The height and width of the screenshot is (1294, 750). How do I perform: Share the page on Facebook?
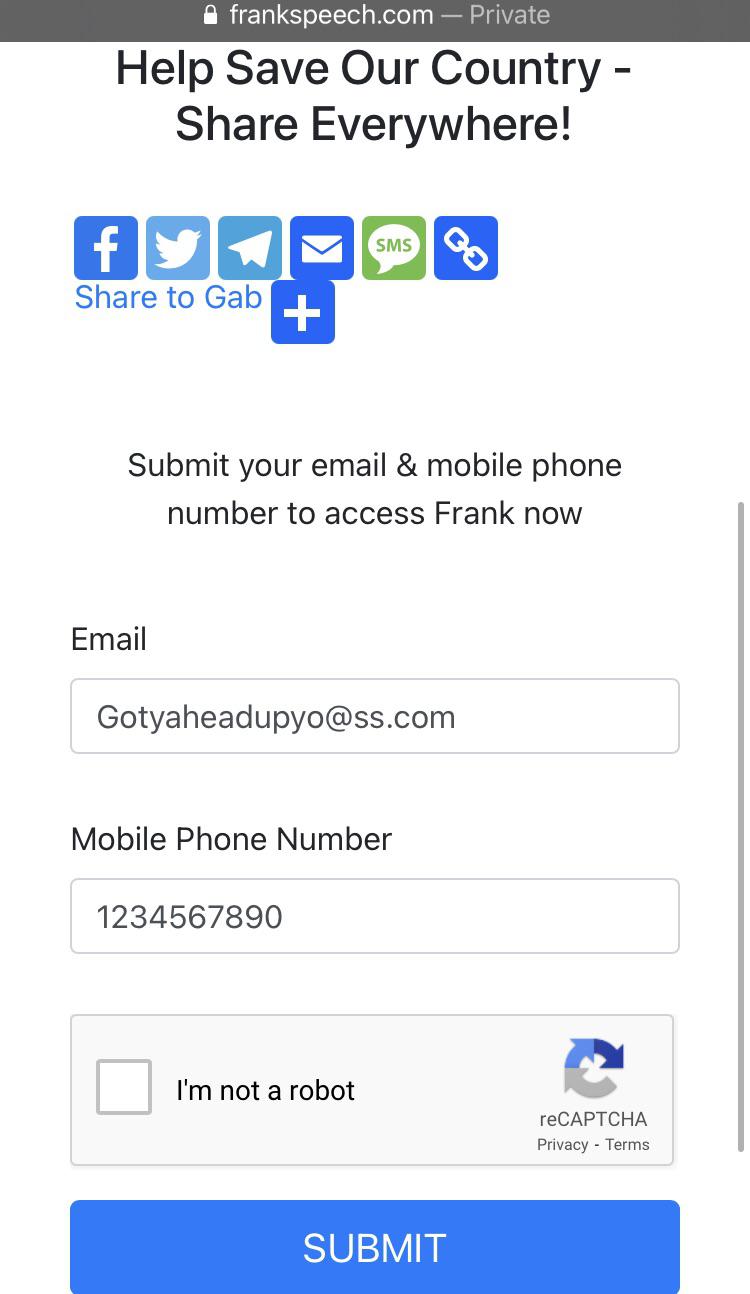click(x=106, y=248)
